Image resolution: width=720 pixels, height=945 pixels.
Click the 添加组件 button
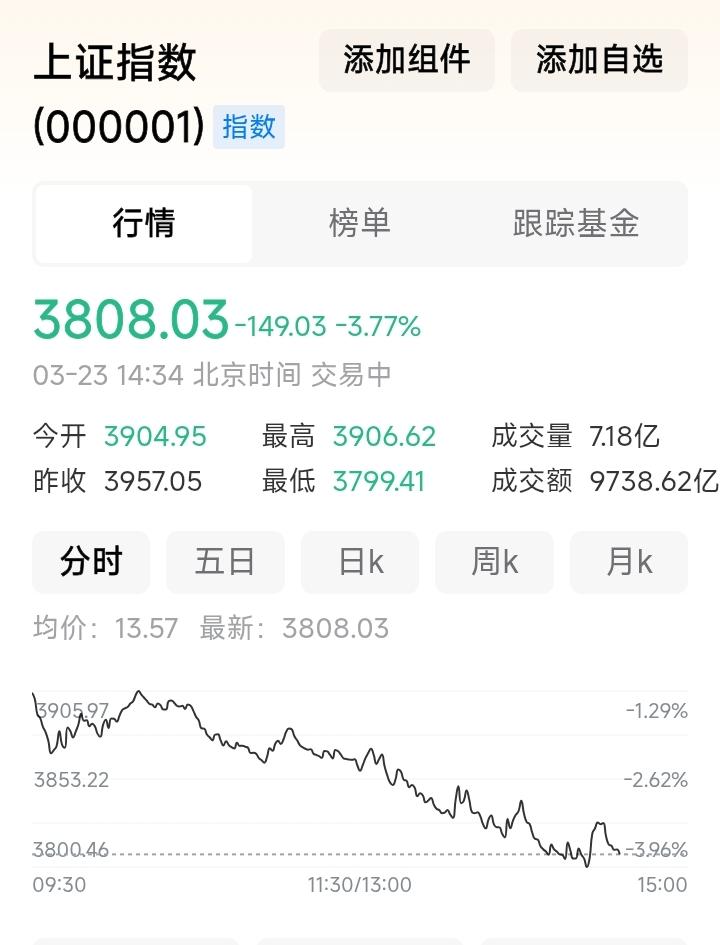click(x=405, y=60)
